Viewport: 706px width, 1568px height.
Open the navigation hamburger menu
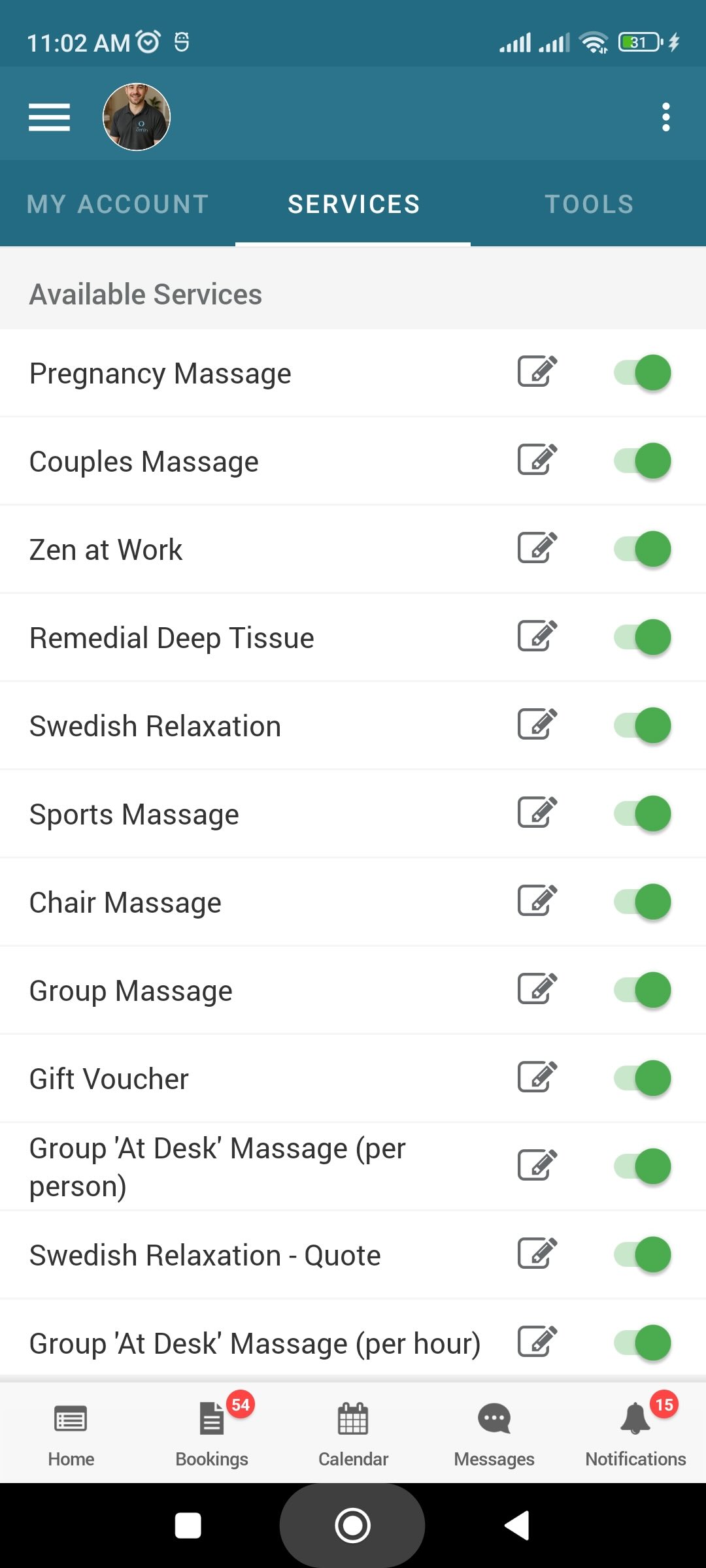coord(49,118)
